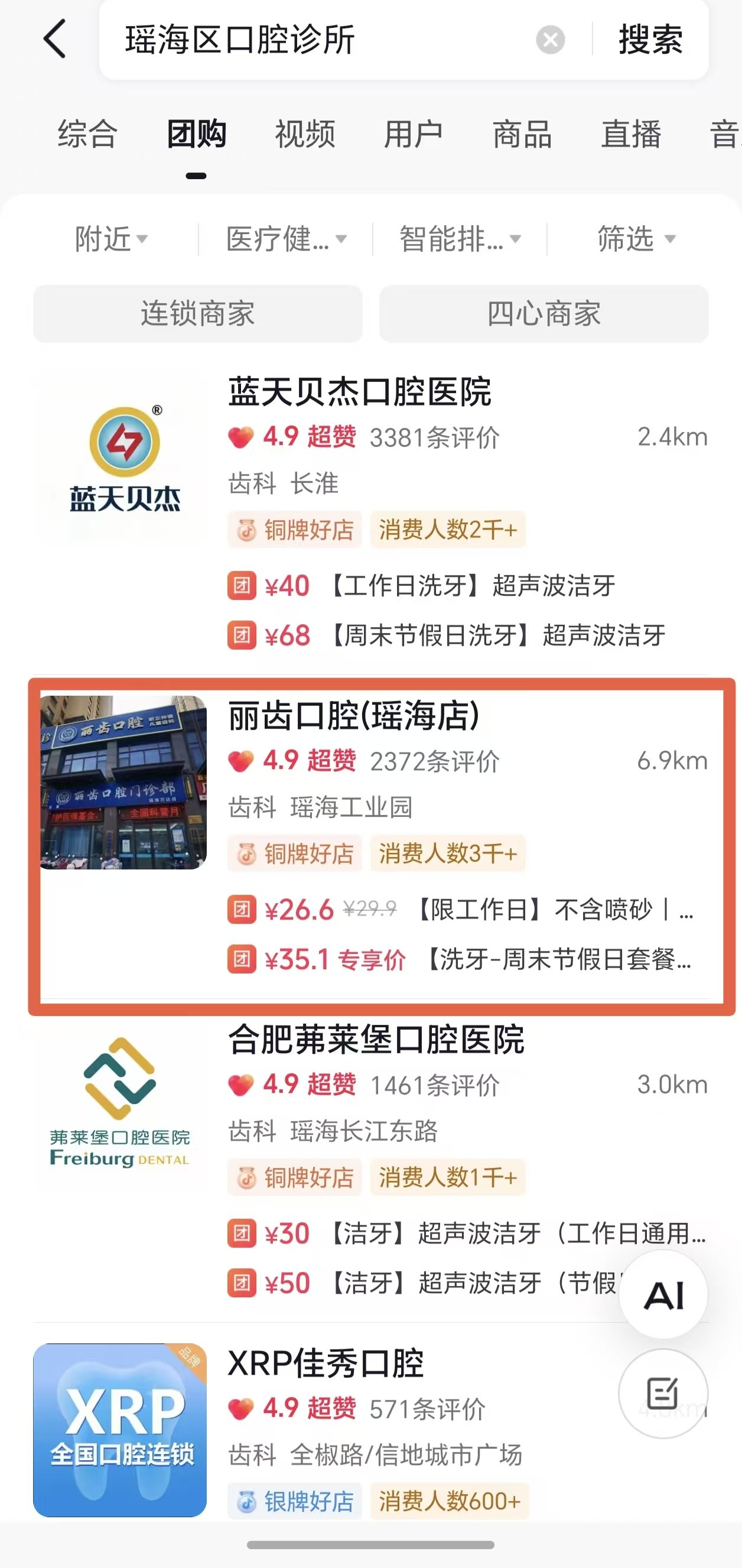Expand the 医疗健... category dropdown
The width and height of the screenshot is (742, 1568).
click(287, 239)
